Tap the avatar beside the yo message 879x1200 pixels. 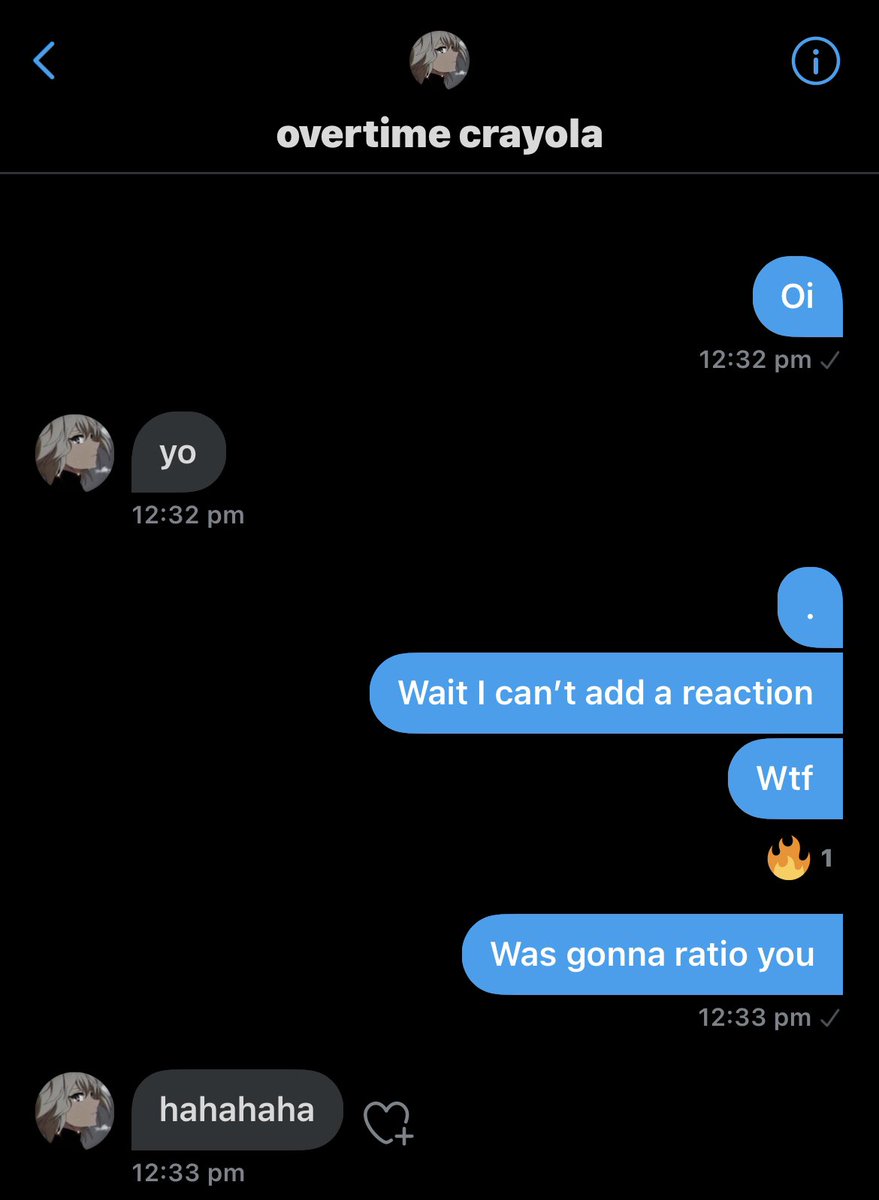(x=75, y=453)
